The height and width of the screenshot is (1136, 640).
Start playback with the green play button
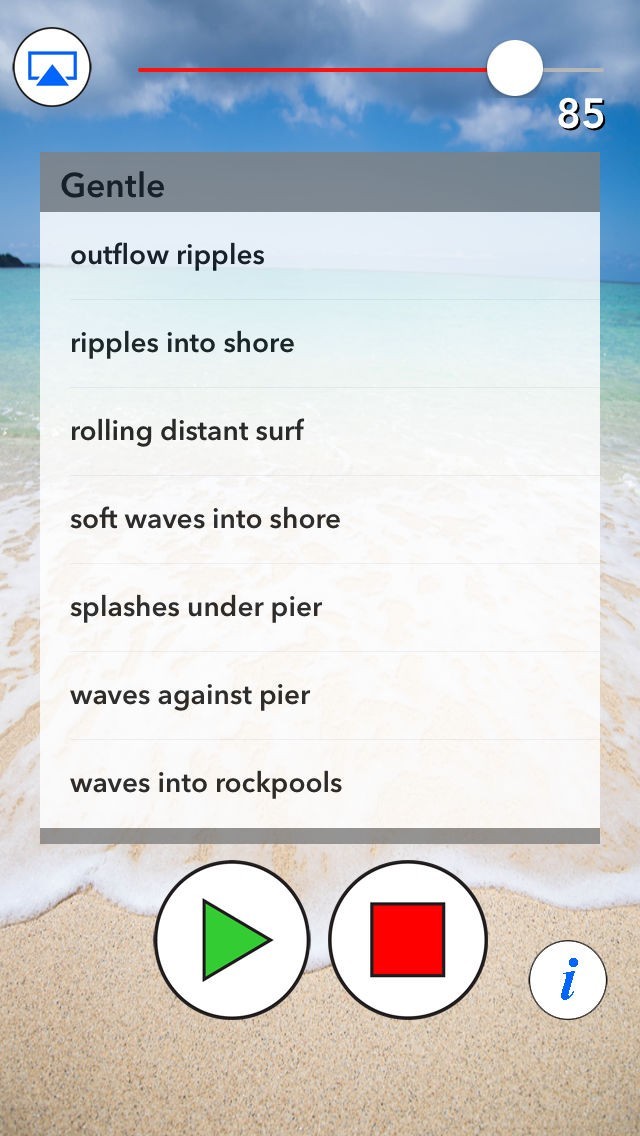(232, 940)
